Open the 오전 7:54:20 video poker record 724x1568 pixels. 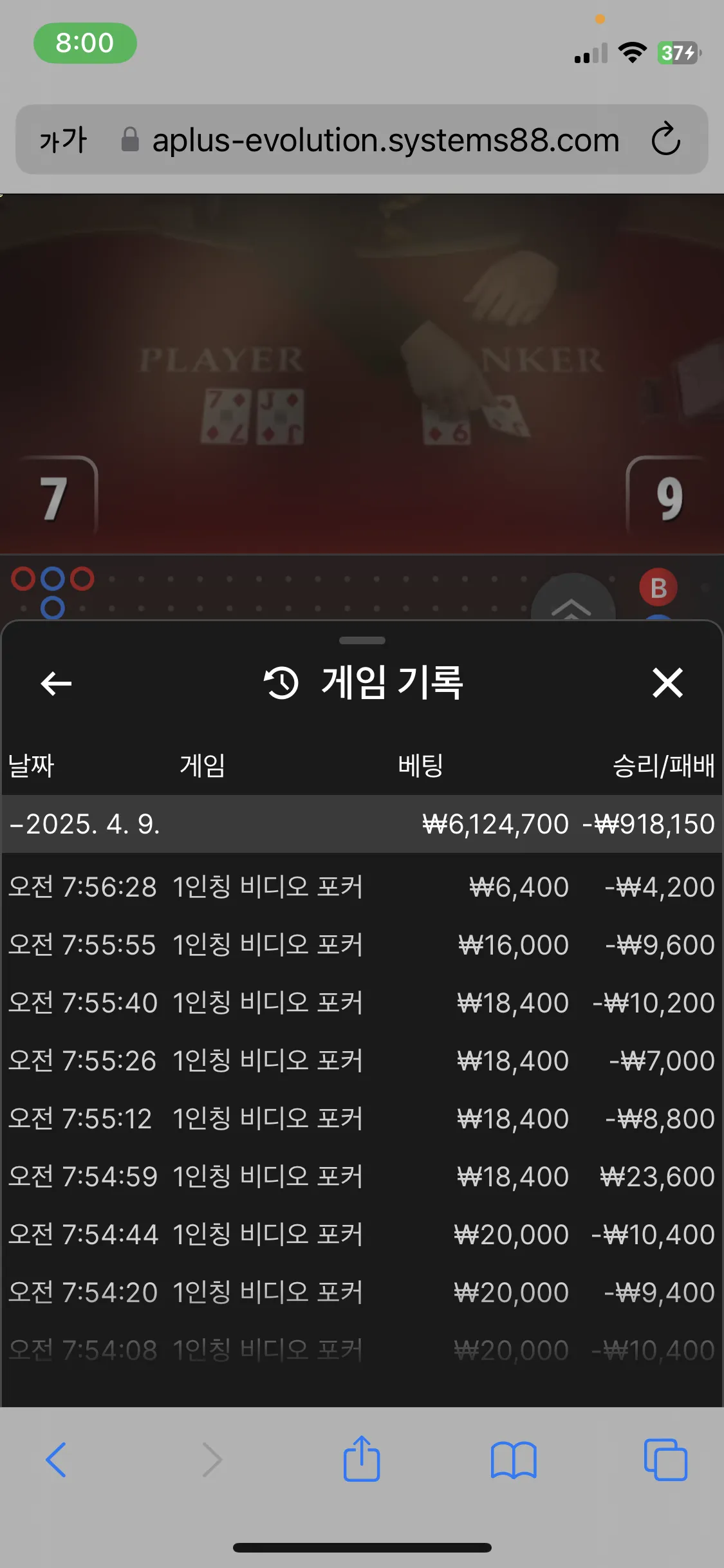tap(362, 1293)
